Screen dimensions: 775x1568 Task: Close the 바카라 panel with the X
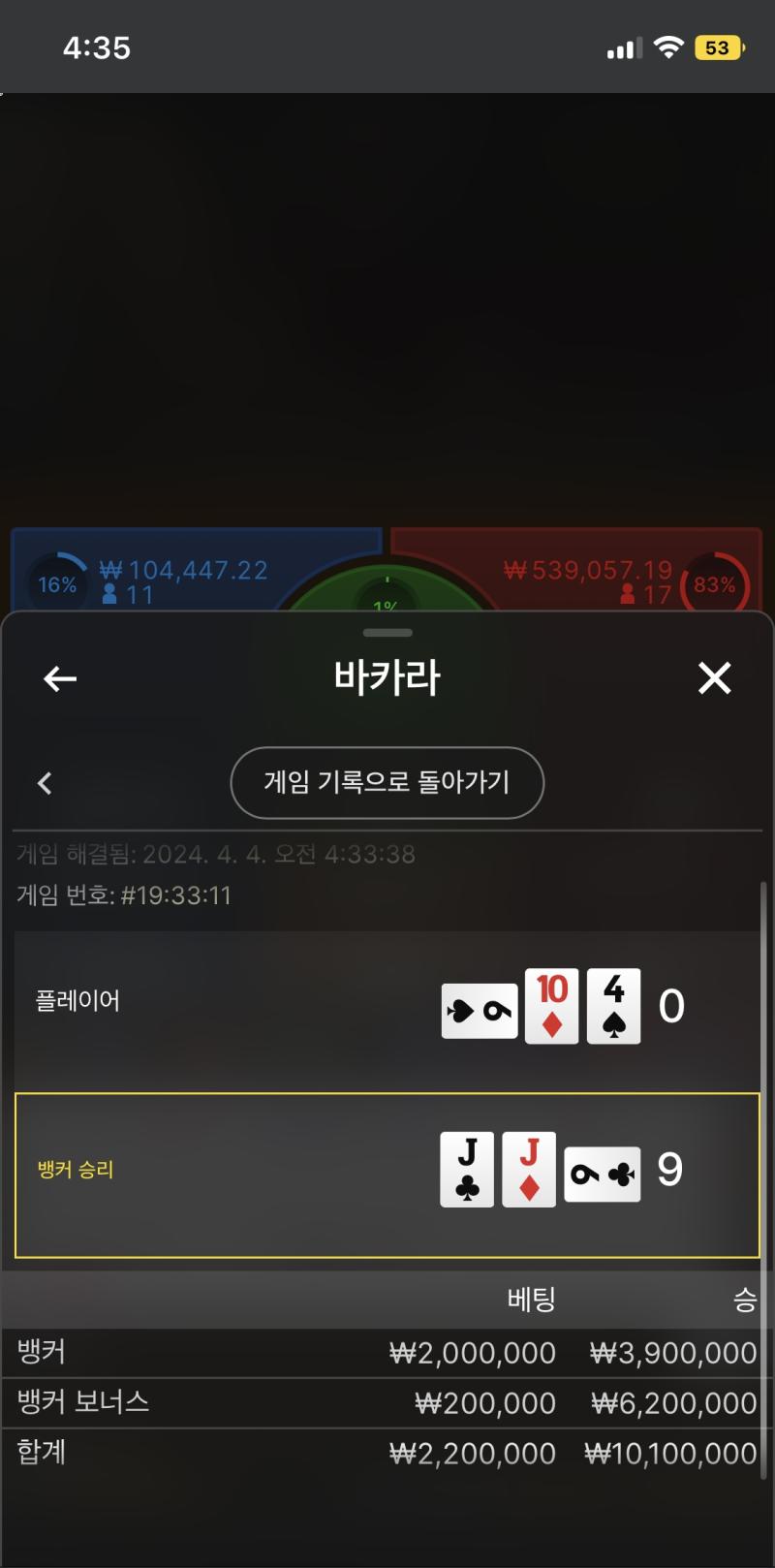click(714, 678)
